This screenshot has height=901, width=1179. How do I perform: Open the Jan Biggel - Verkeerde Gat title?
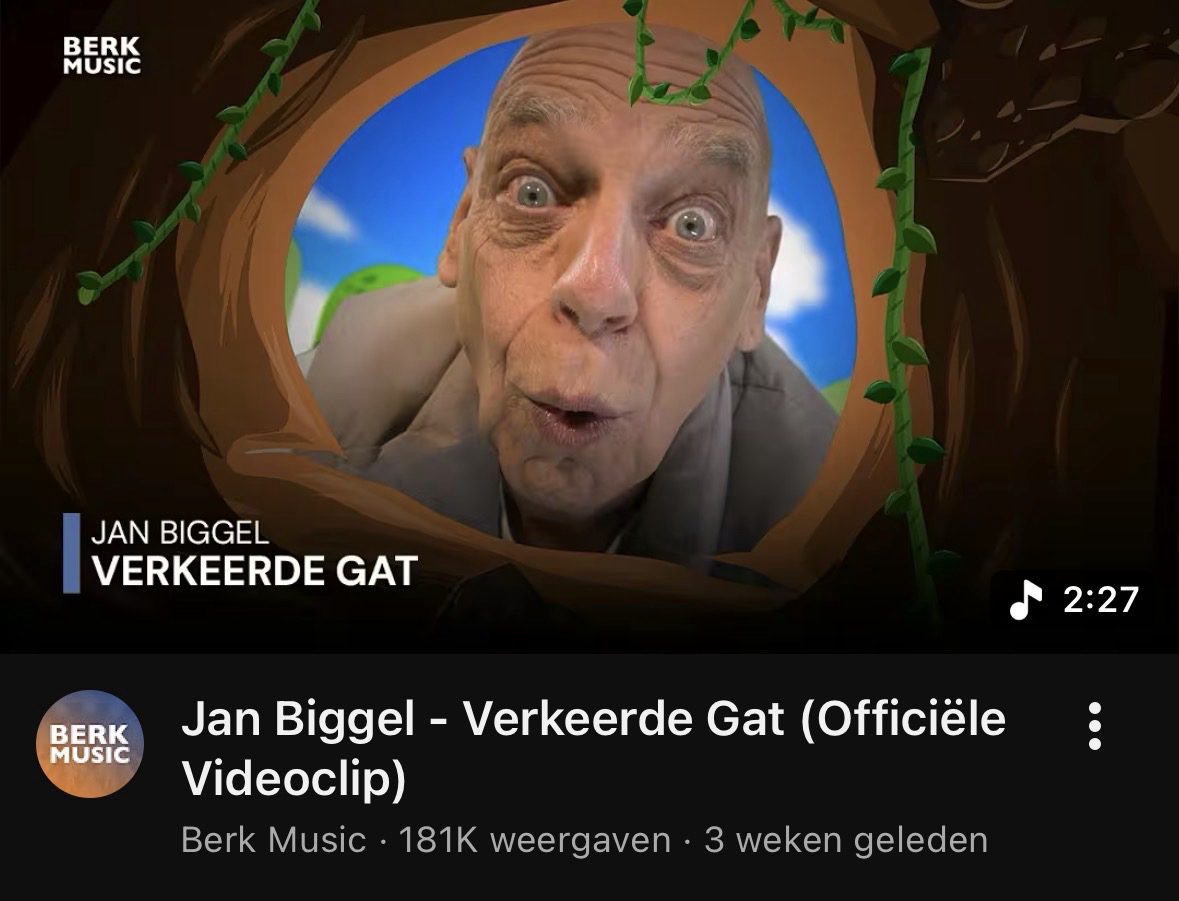coord(592,749)
